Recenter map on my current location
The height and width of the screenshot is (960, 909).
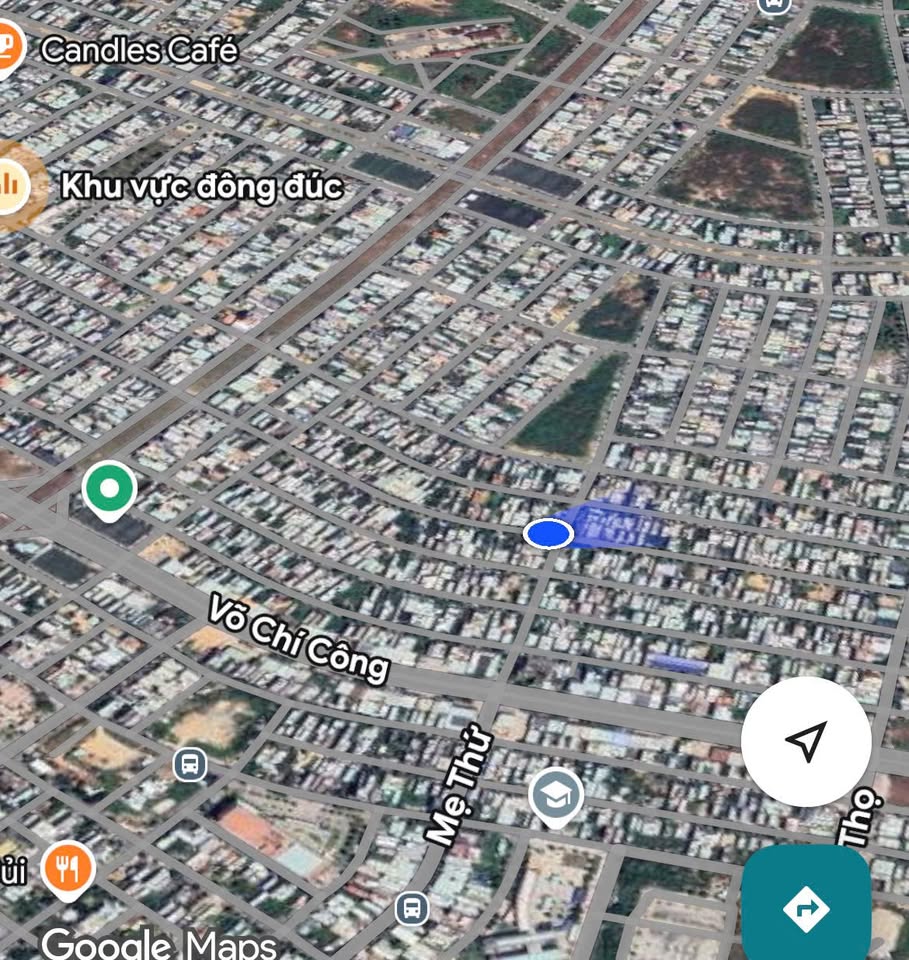click(x=806, y=741)
